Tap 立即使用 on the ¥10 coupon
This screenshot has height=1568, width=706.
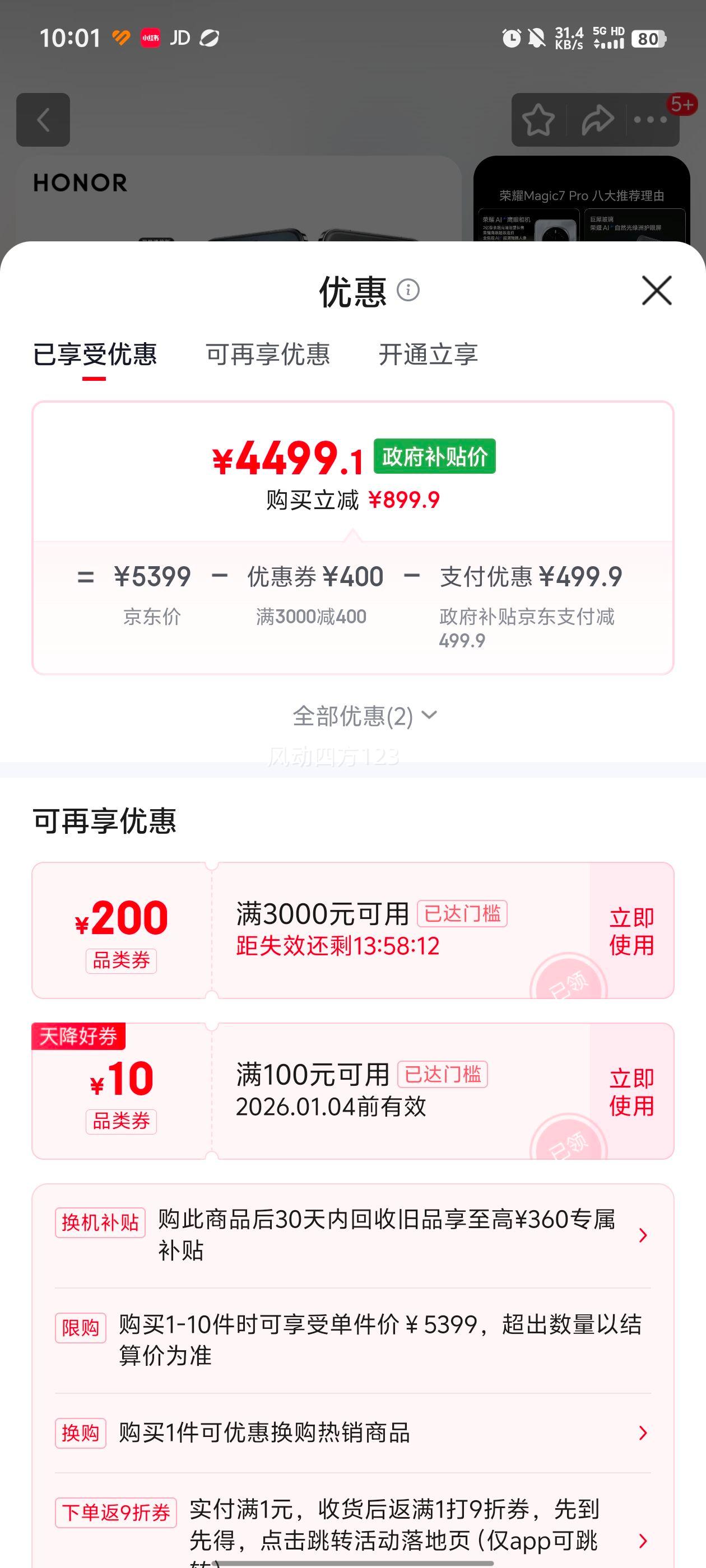click(x=630, y=1093)
